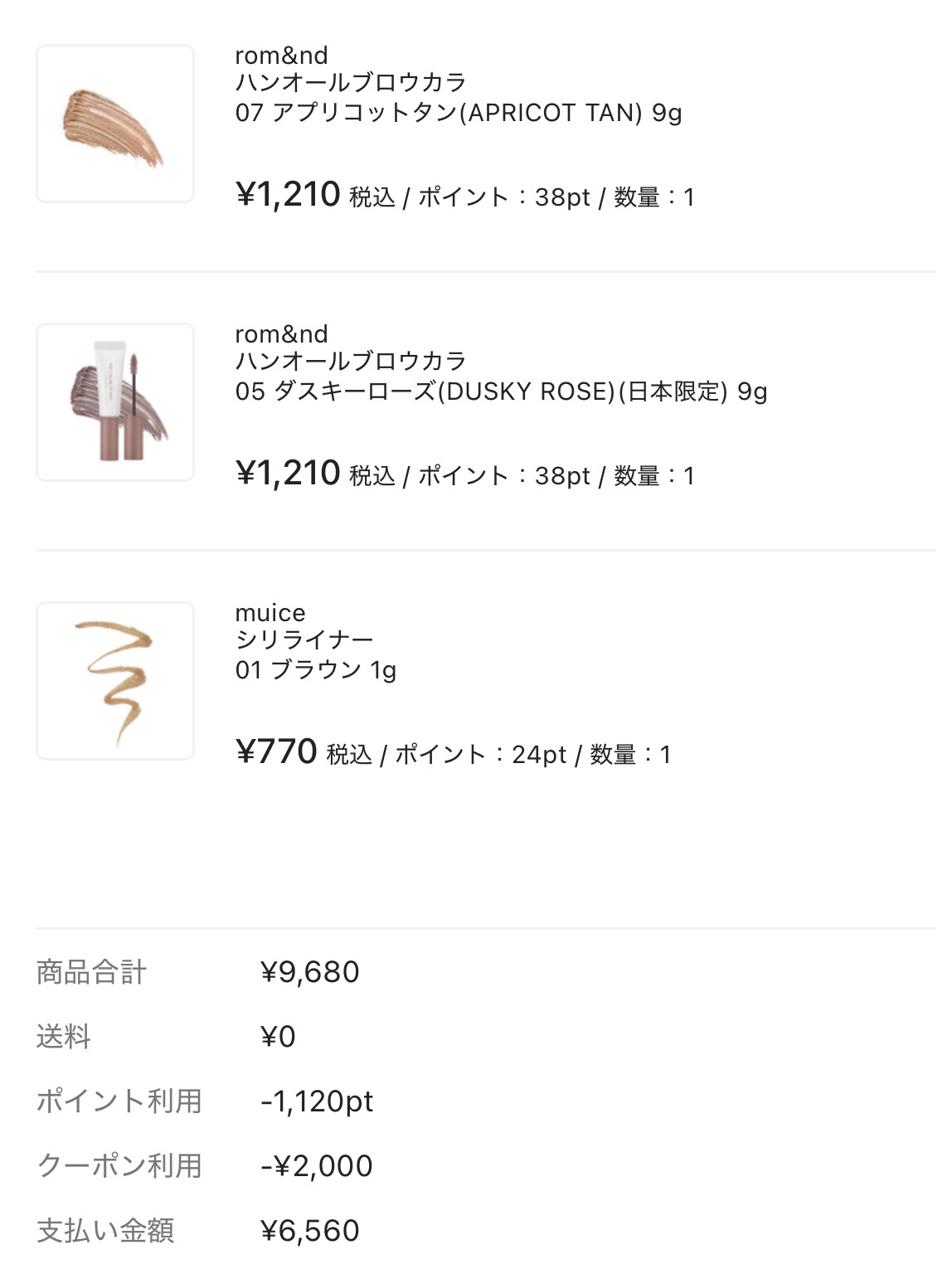Open the muice brown eyeliner product image
This screenshot has width=952, height=1269.
115,681
